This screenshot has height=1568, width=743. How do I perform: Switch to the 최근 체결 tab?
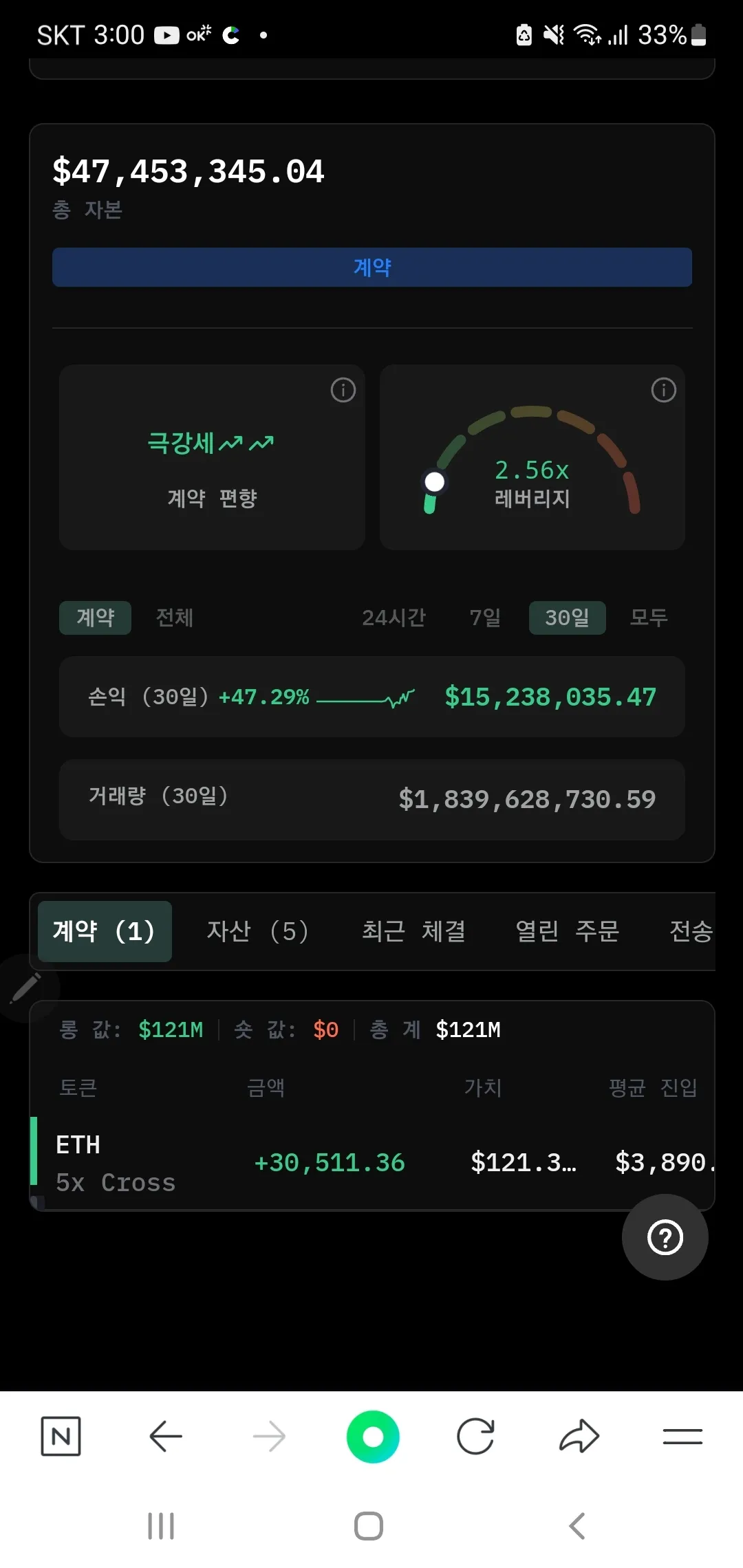click(413, 931)
